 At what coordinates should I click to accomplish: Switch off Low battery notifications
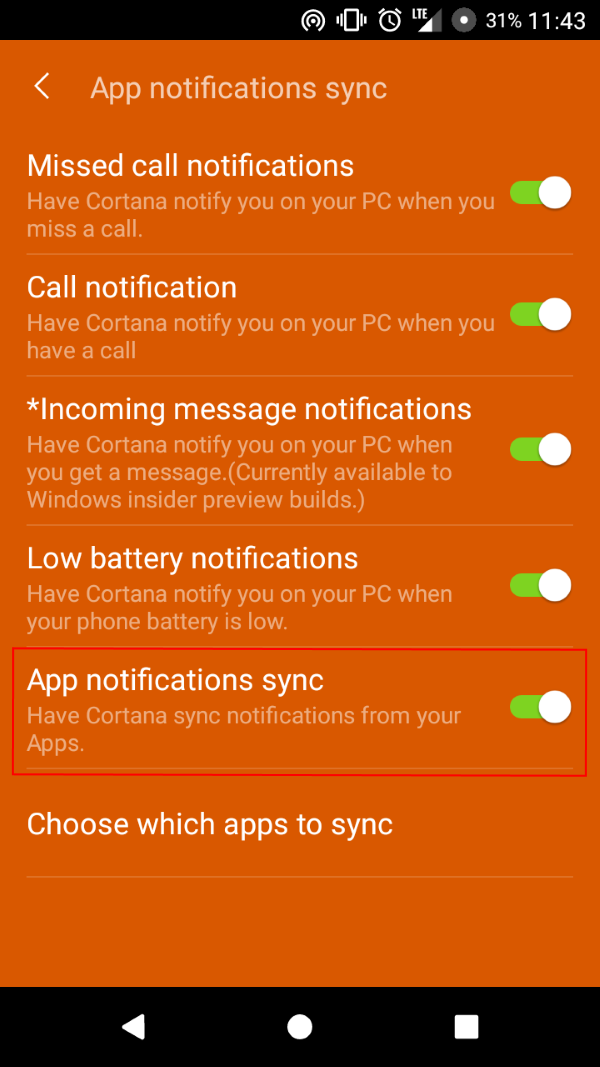tap(540, 585)
